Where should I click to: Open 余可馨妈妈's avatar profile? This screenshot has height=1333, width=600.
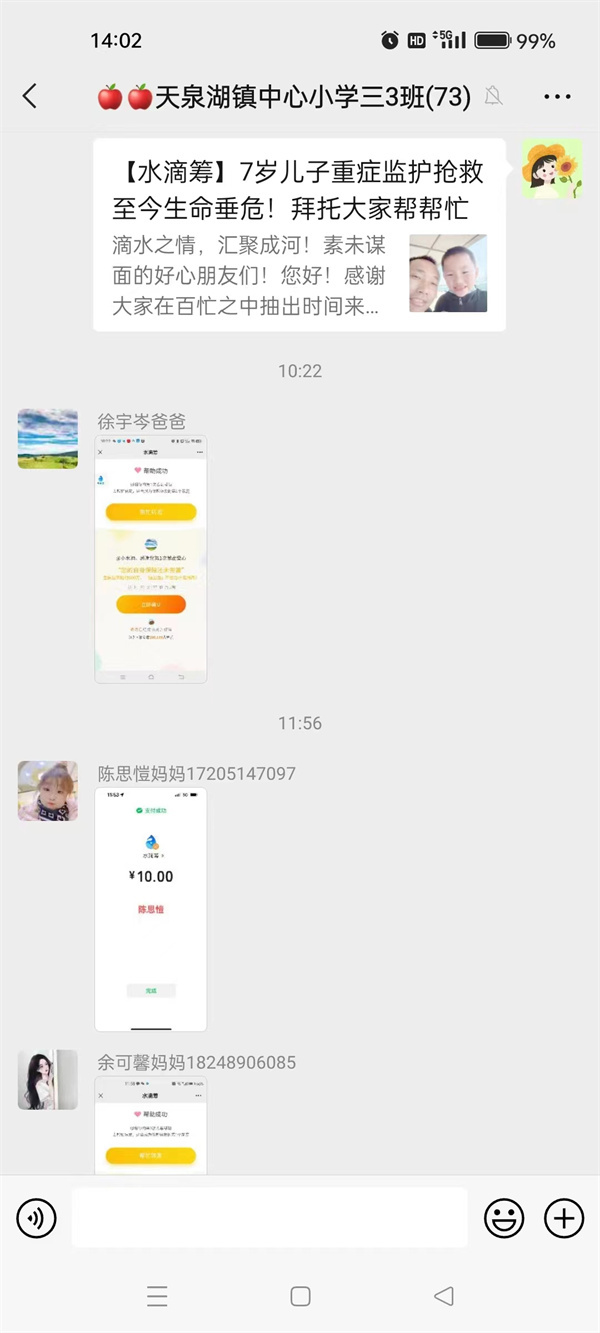tap(48, 1079)
